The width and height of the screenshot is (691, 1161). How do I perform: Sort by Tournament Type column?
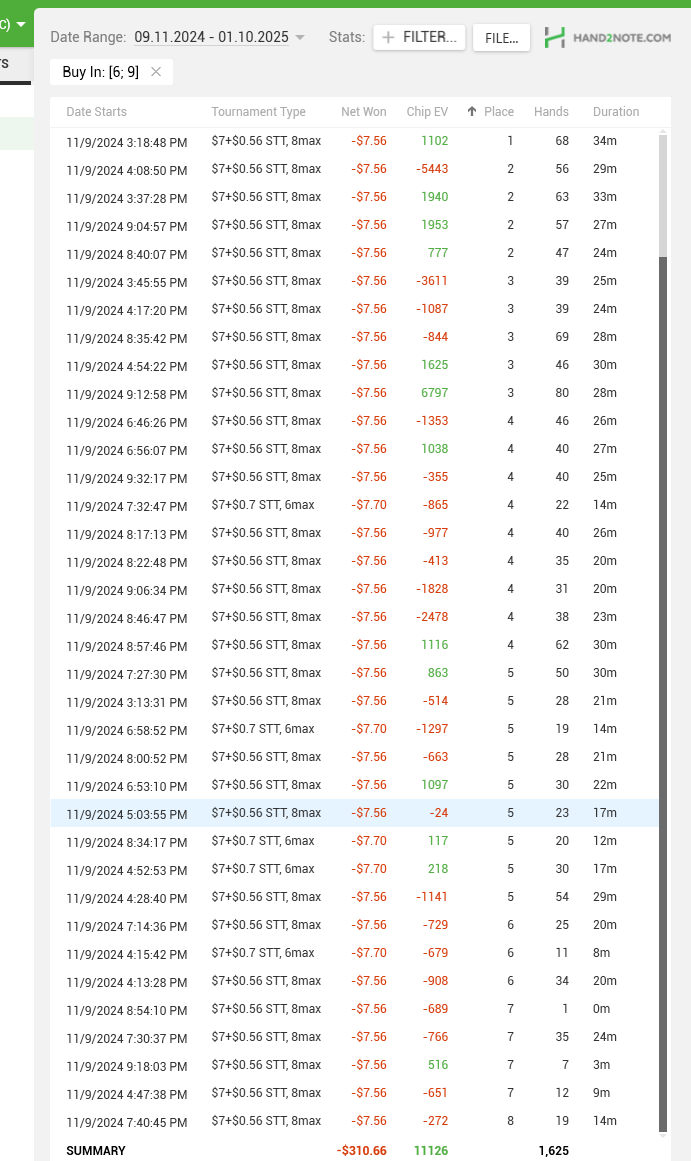tap(258, 112)
